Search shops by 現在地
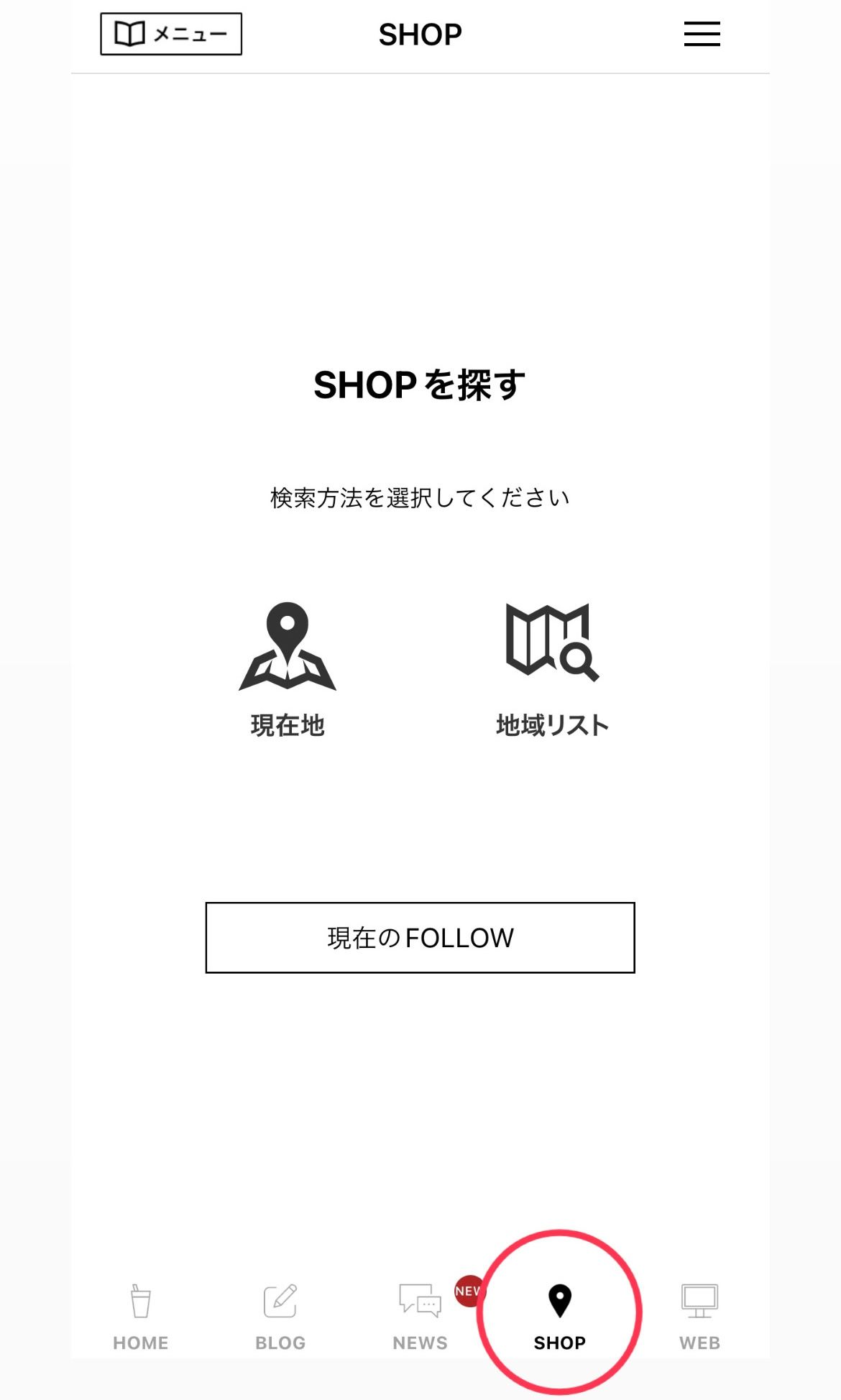 coord(288,668)
